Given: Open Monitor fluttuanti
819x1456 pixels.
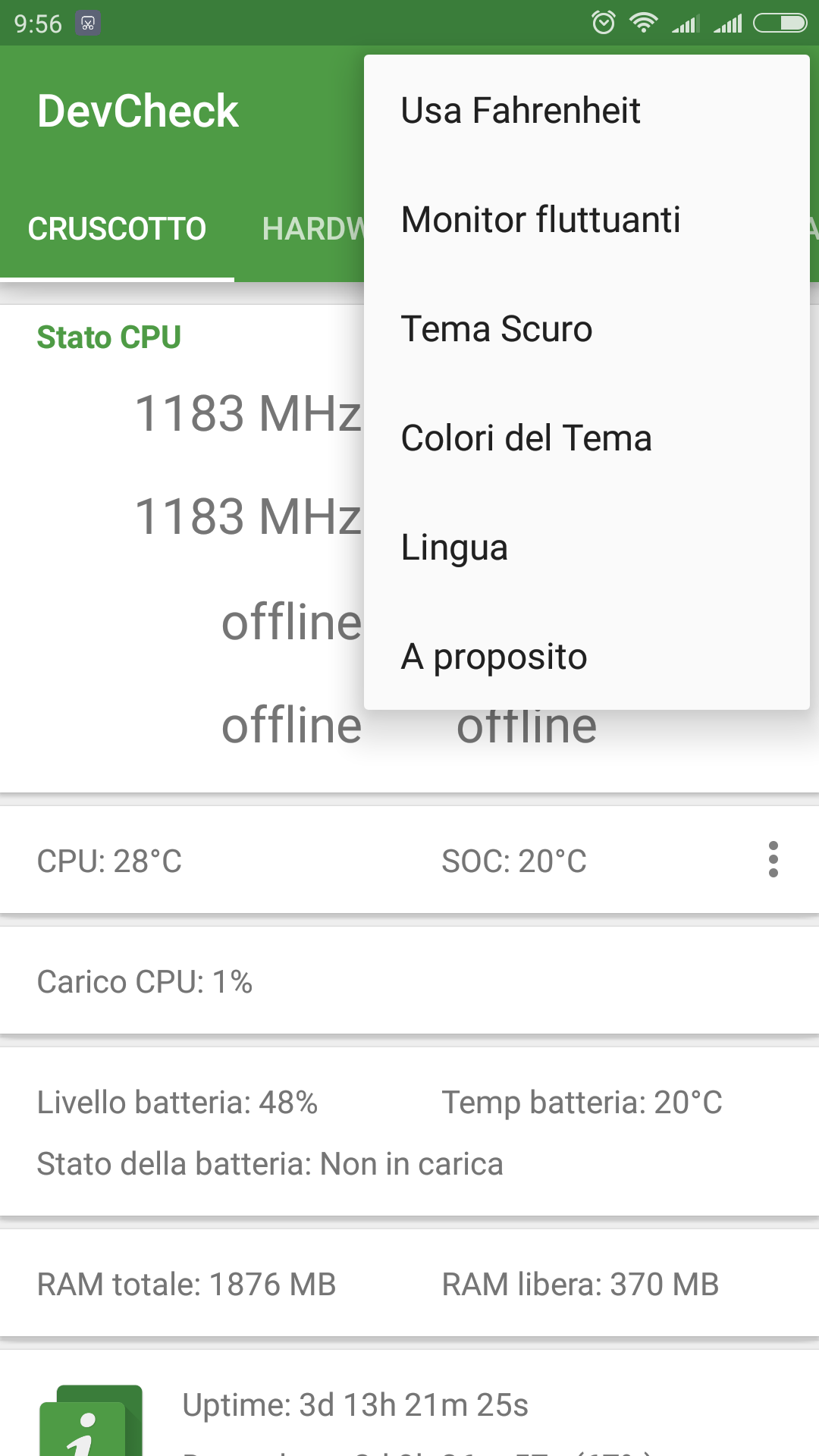Looking at the screenshot, I should coord(587,220).
